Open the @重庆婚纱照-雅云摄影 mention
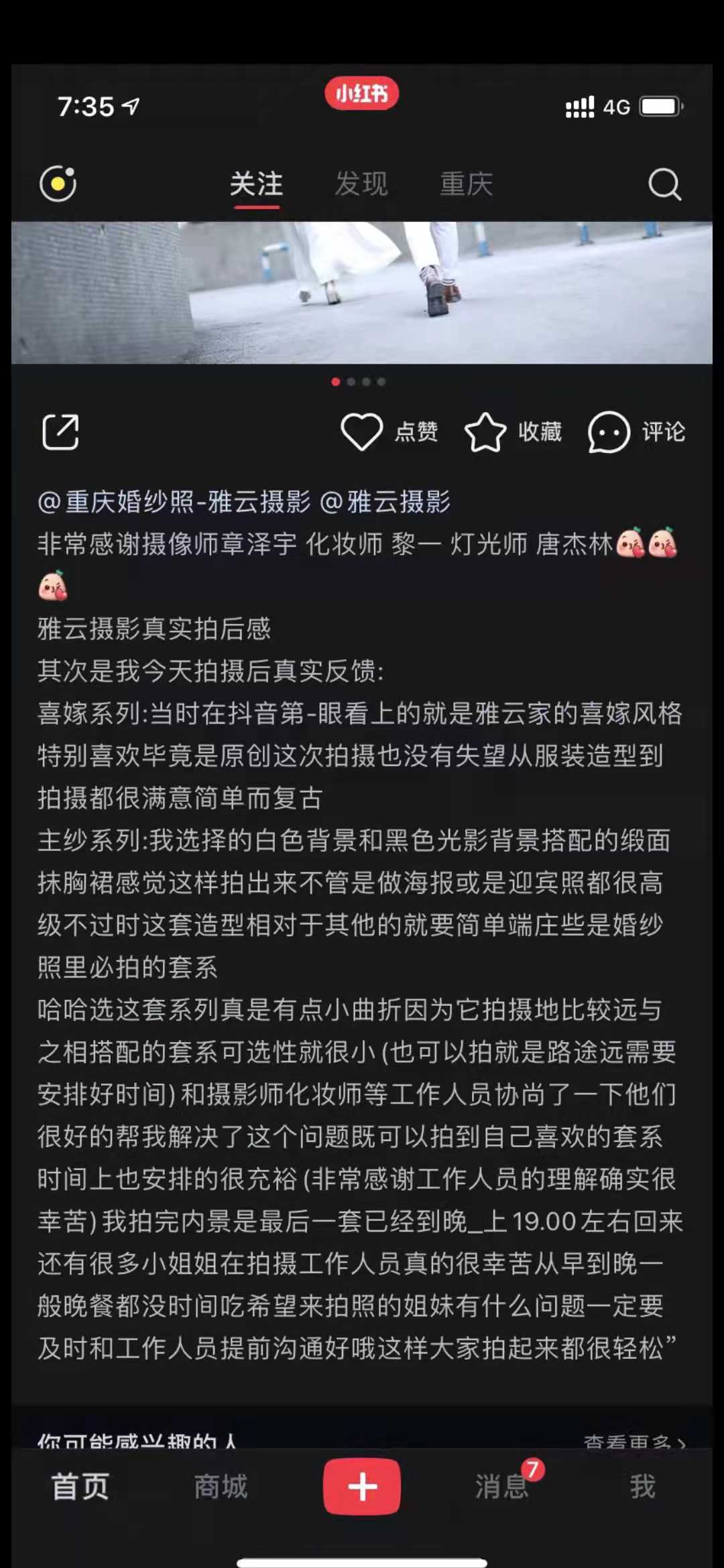This screenshot has width=724, height=1568. pos(174,502)
